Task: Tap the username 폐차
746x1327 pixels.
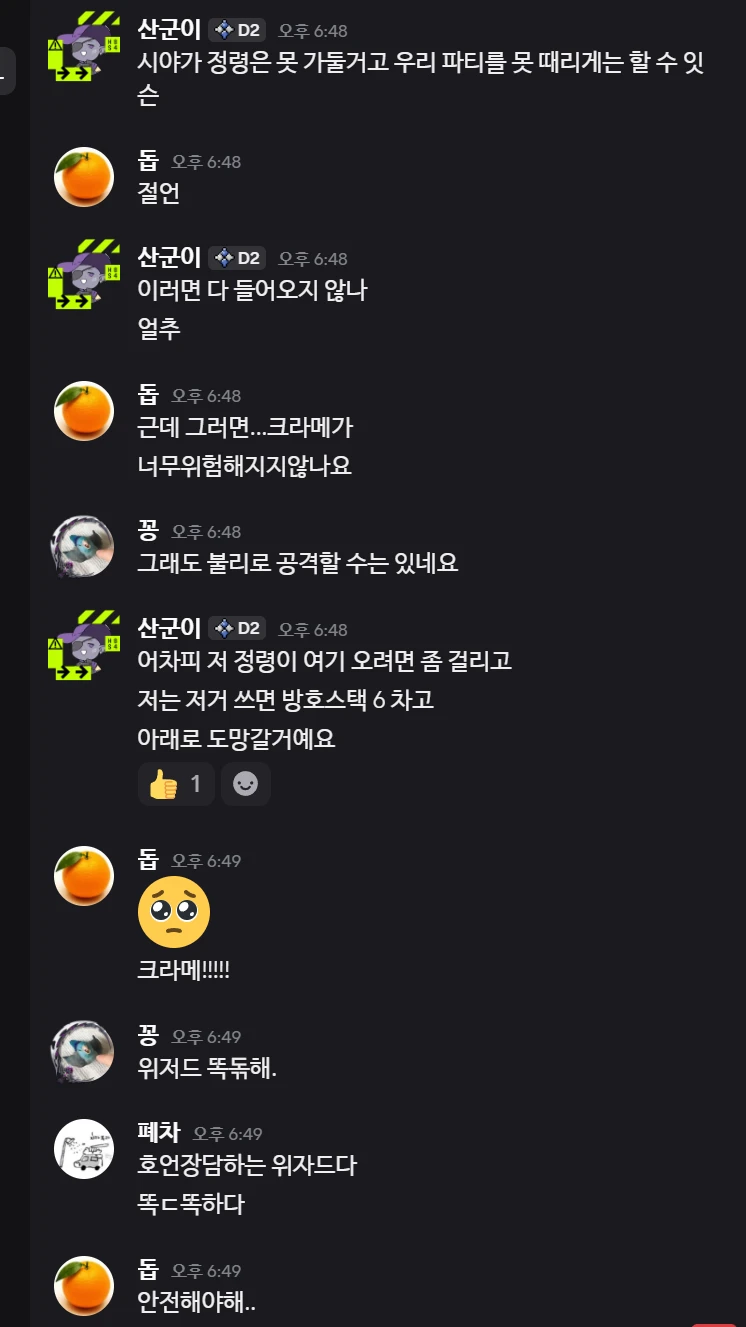Action: 158,1132
